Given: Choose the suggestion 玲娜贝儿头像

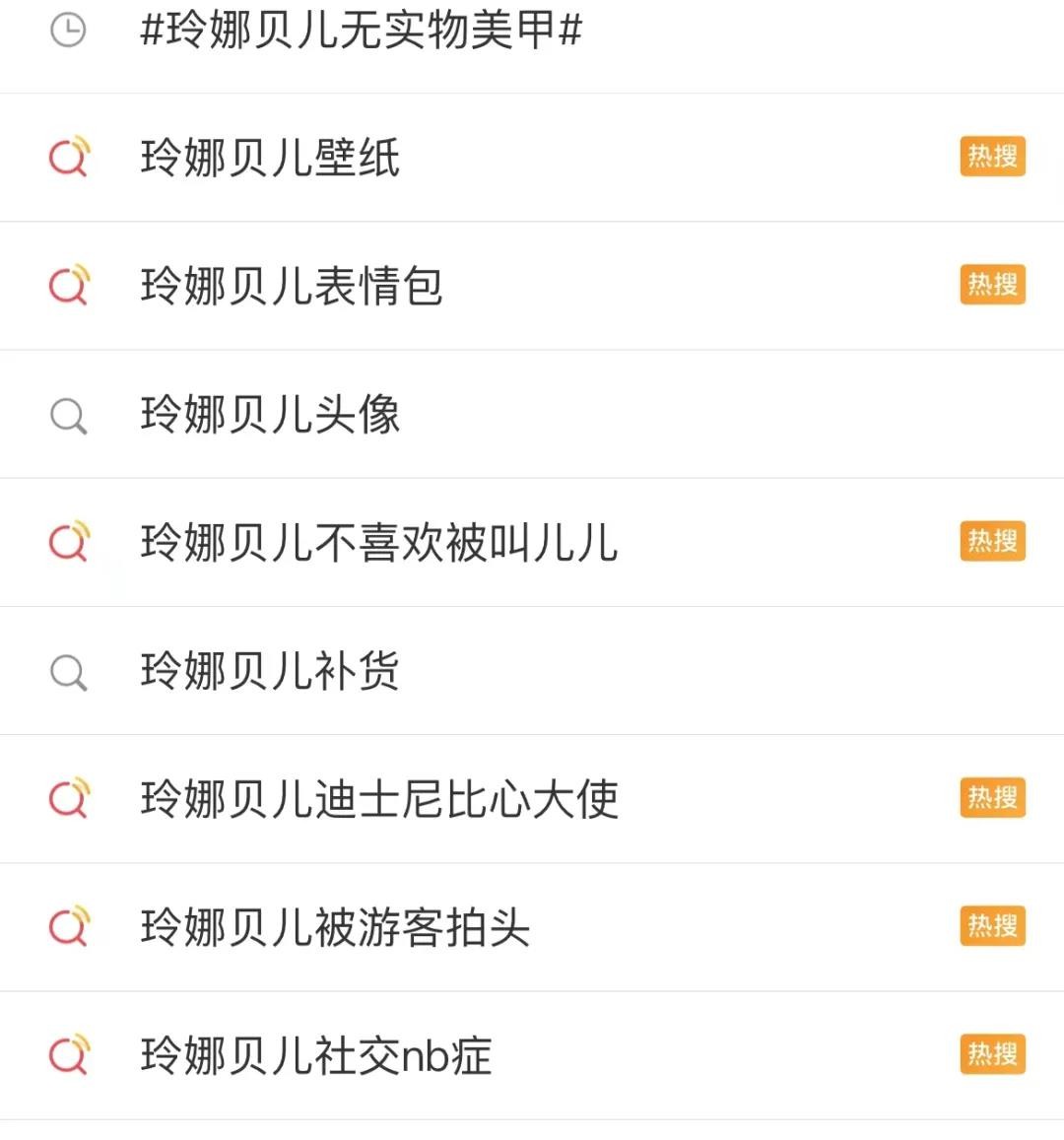Looking at the screenshot, I should (270, 414).
